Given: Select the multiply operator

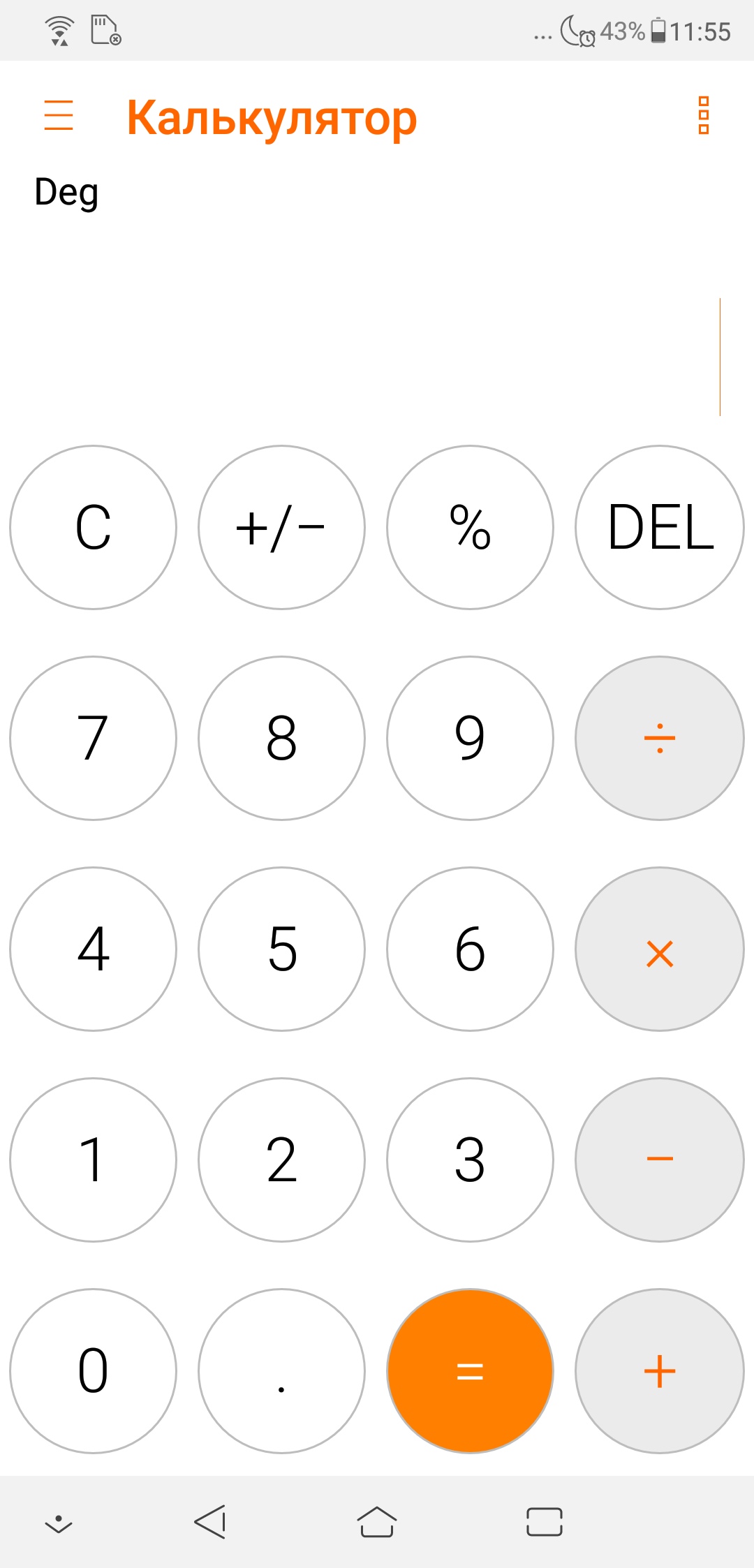Looking at the screenshot, I should (x=660, y=949).
